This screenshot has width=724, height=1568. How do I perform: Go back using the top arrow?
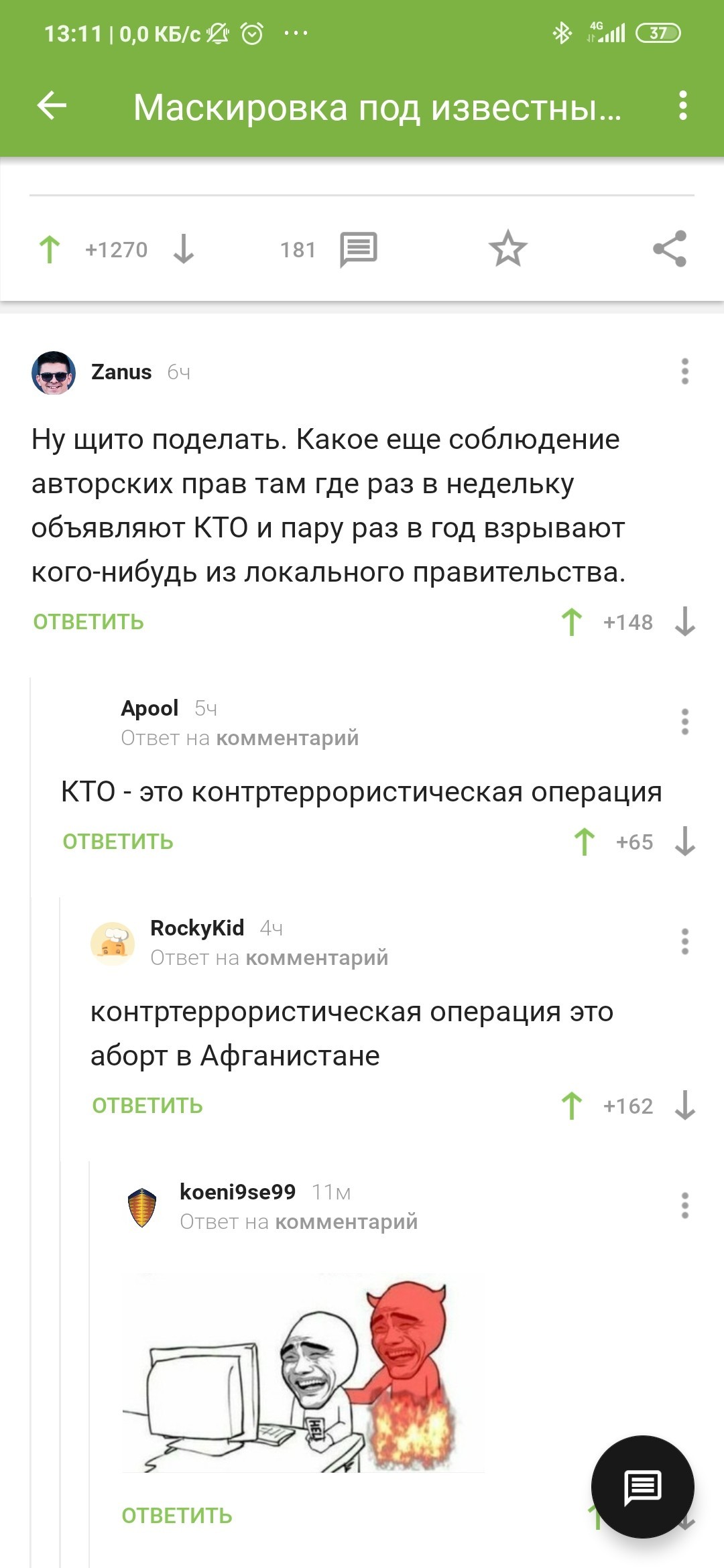tap(52, 105)
